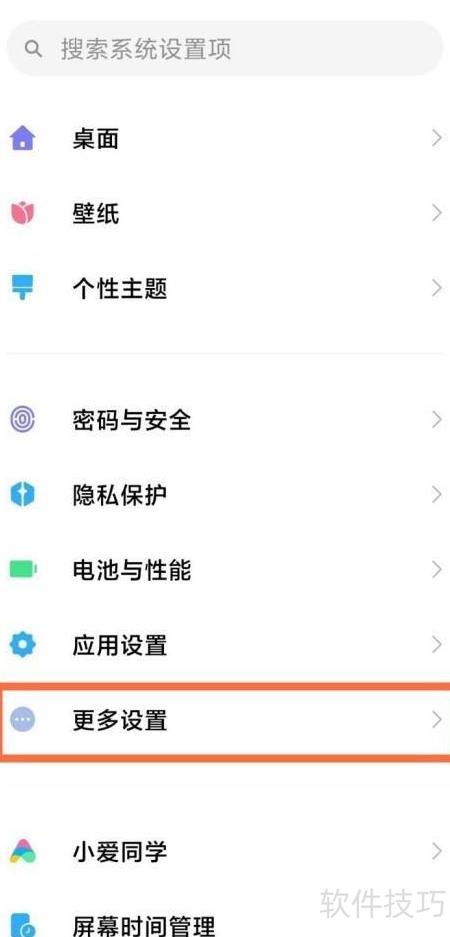This screenshot has width=450, height=937.
Task: Open the highlighted 更多设置 row
Action: coord(225,720)
